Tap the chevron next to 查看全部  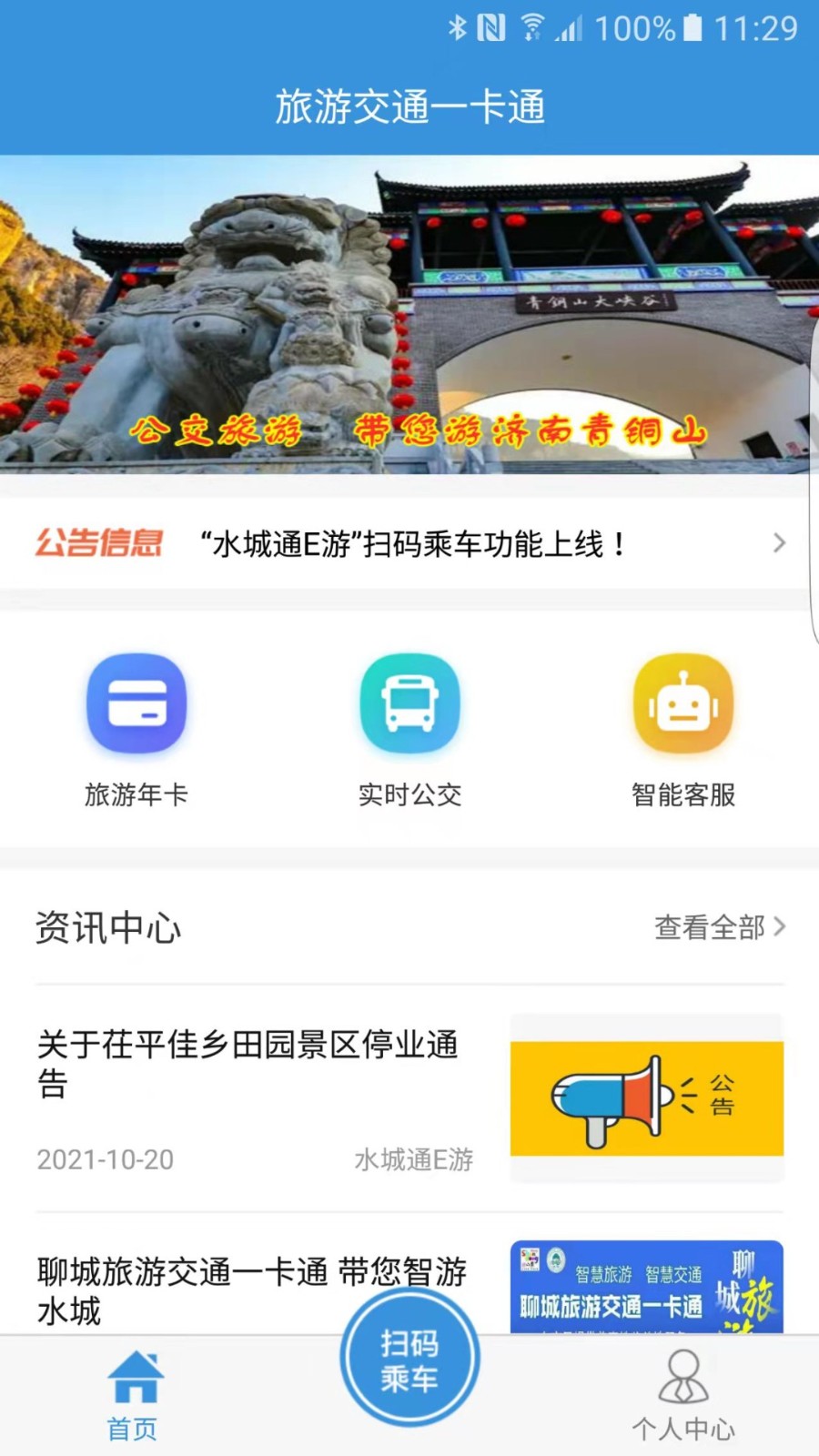pyautogui.click(x=780, y=928)
